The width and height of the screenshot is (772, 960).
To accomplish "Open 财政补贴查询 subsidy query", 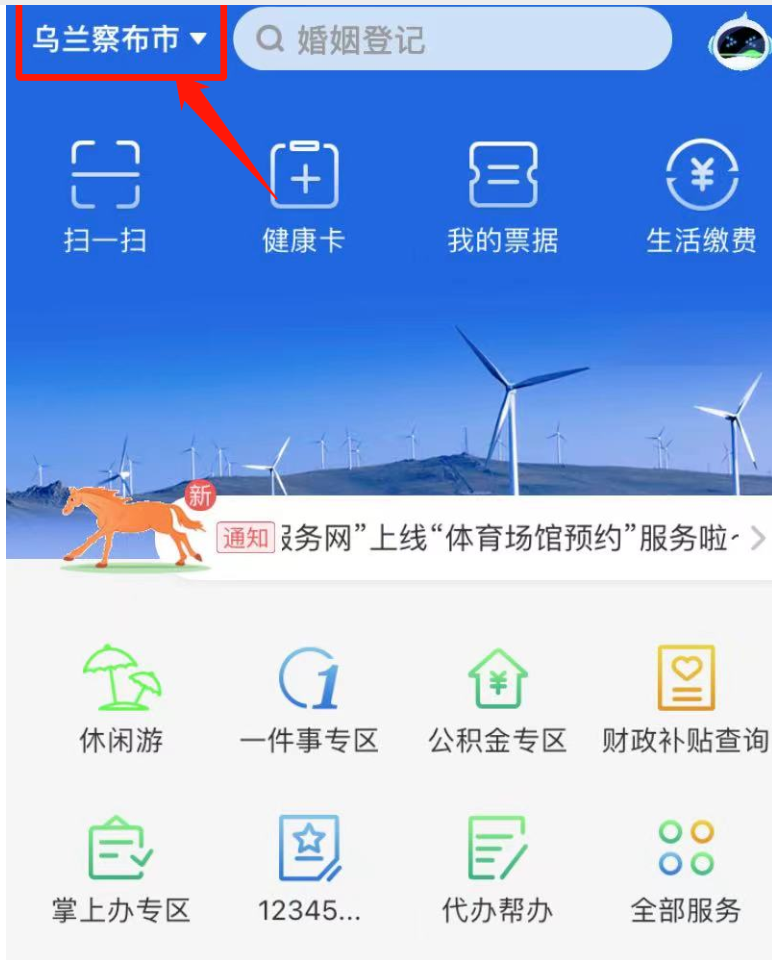I will click(685, 698).
